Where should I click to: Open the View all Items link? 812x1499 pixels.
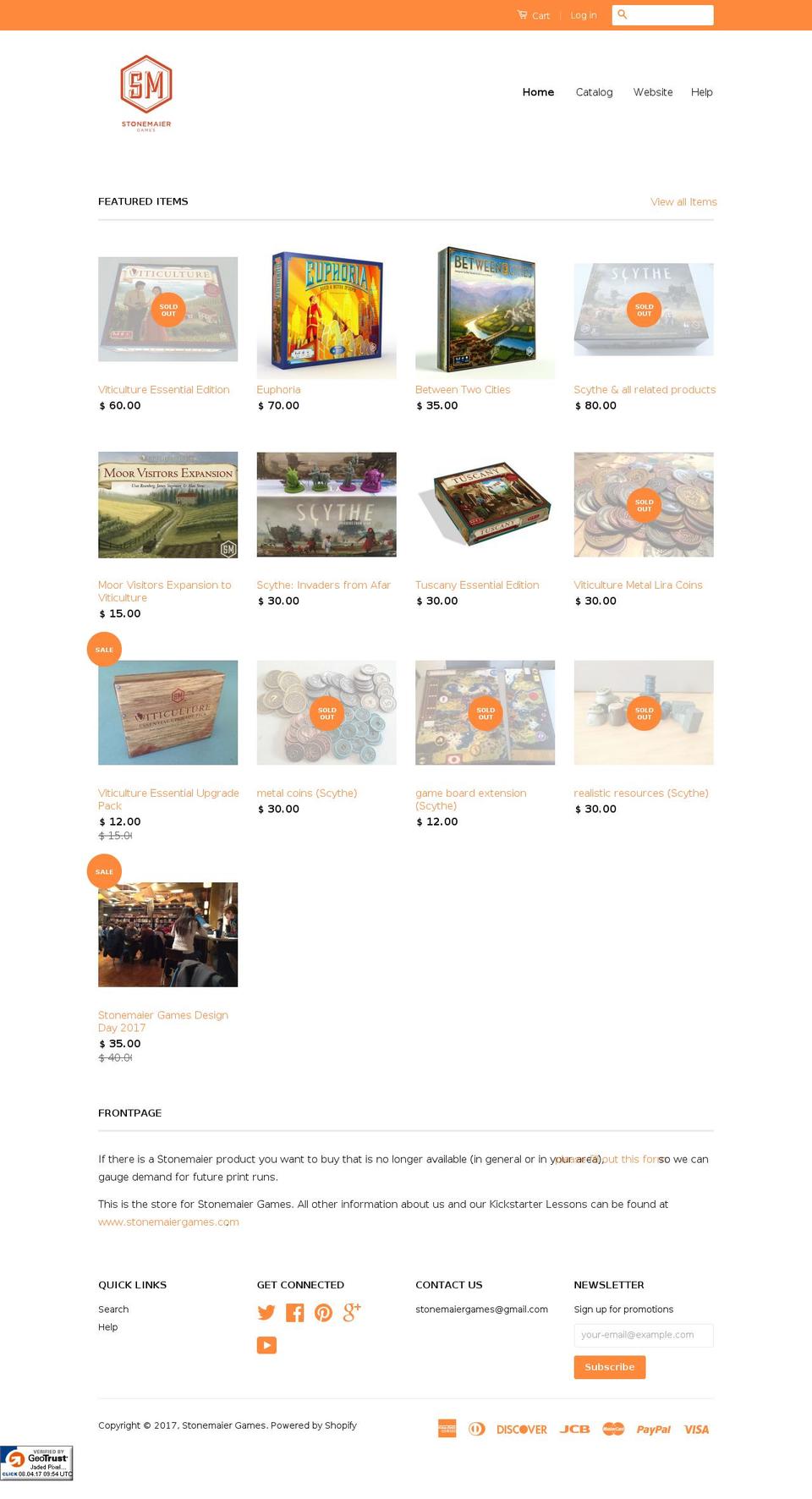click(683, 201)
